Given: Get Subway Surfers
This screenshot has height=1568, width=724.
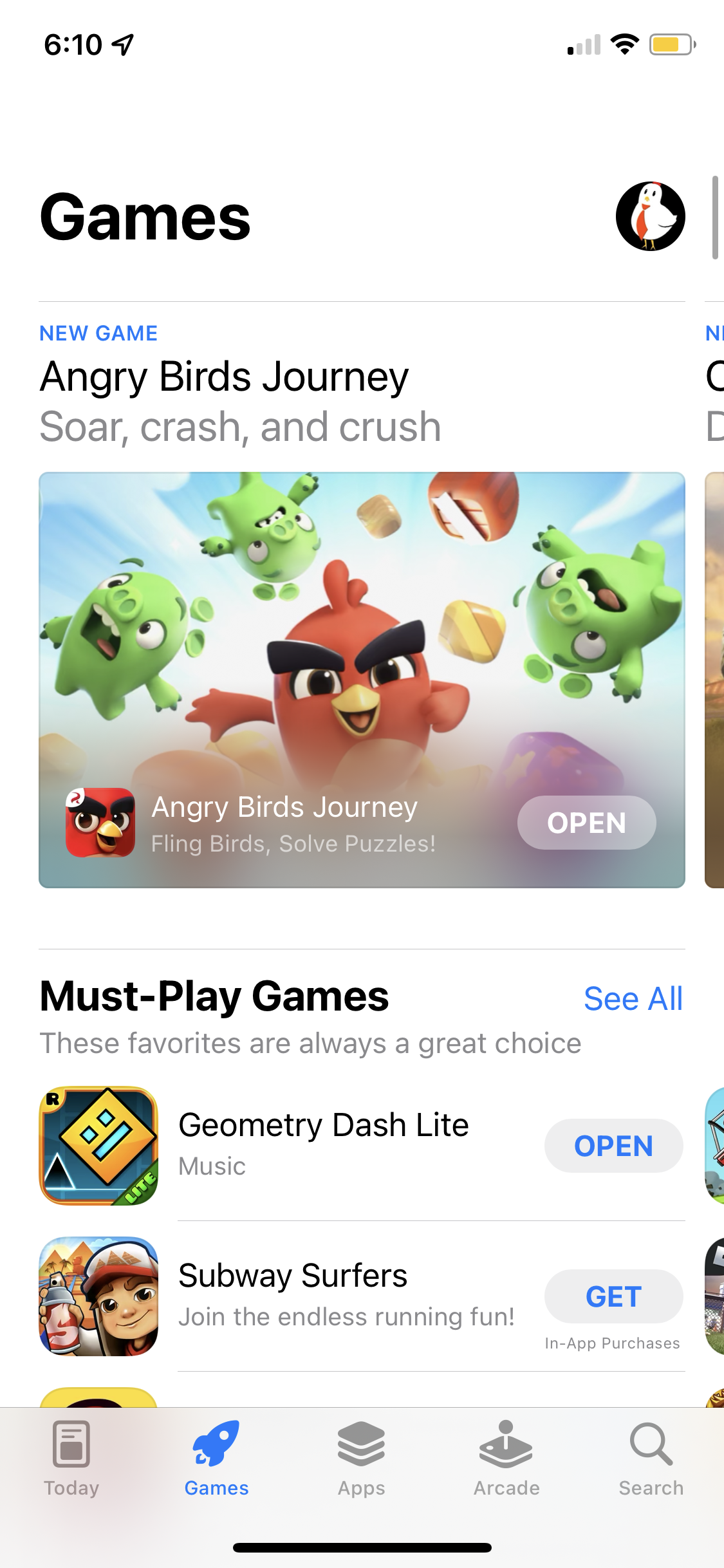Looking at the screenshot, I should coord(613,1296).
